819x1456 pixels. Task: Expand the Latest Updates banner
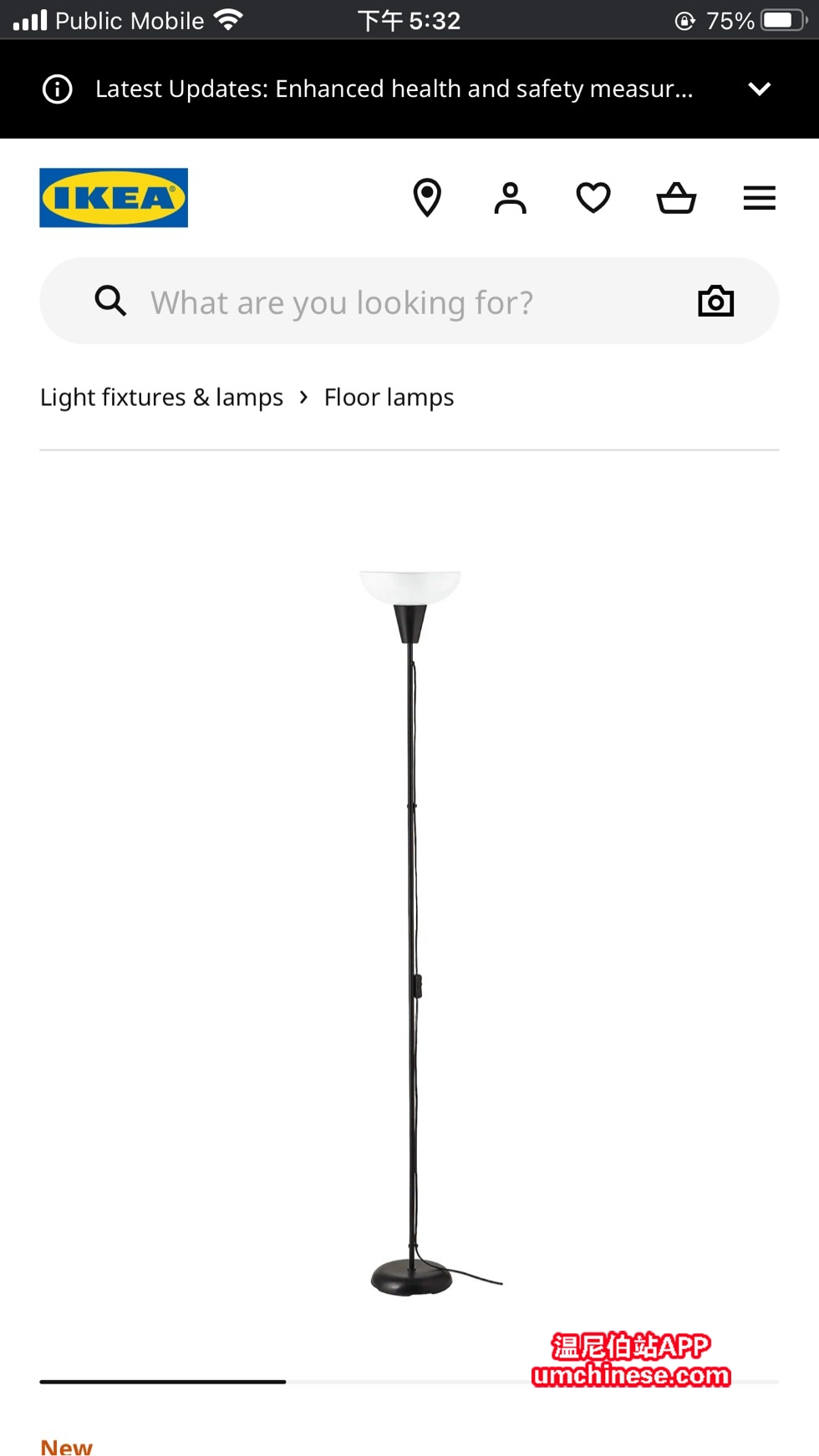759,89
